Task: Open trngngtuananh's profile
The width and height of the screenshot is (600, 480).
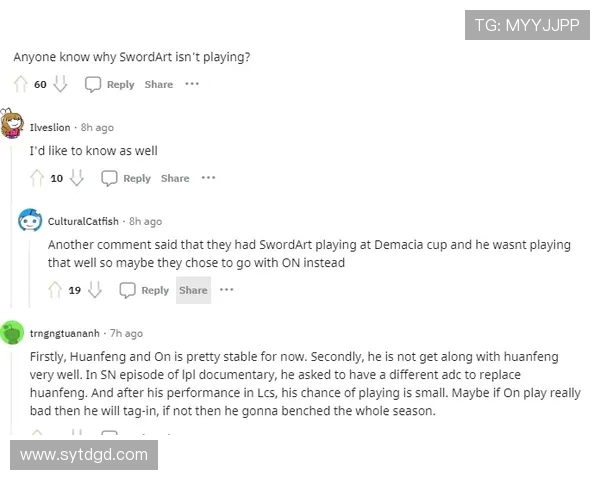Action: [65, 333]
